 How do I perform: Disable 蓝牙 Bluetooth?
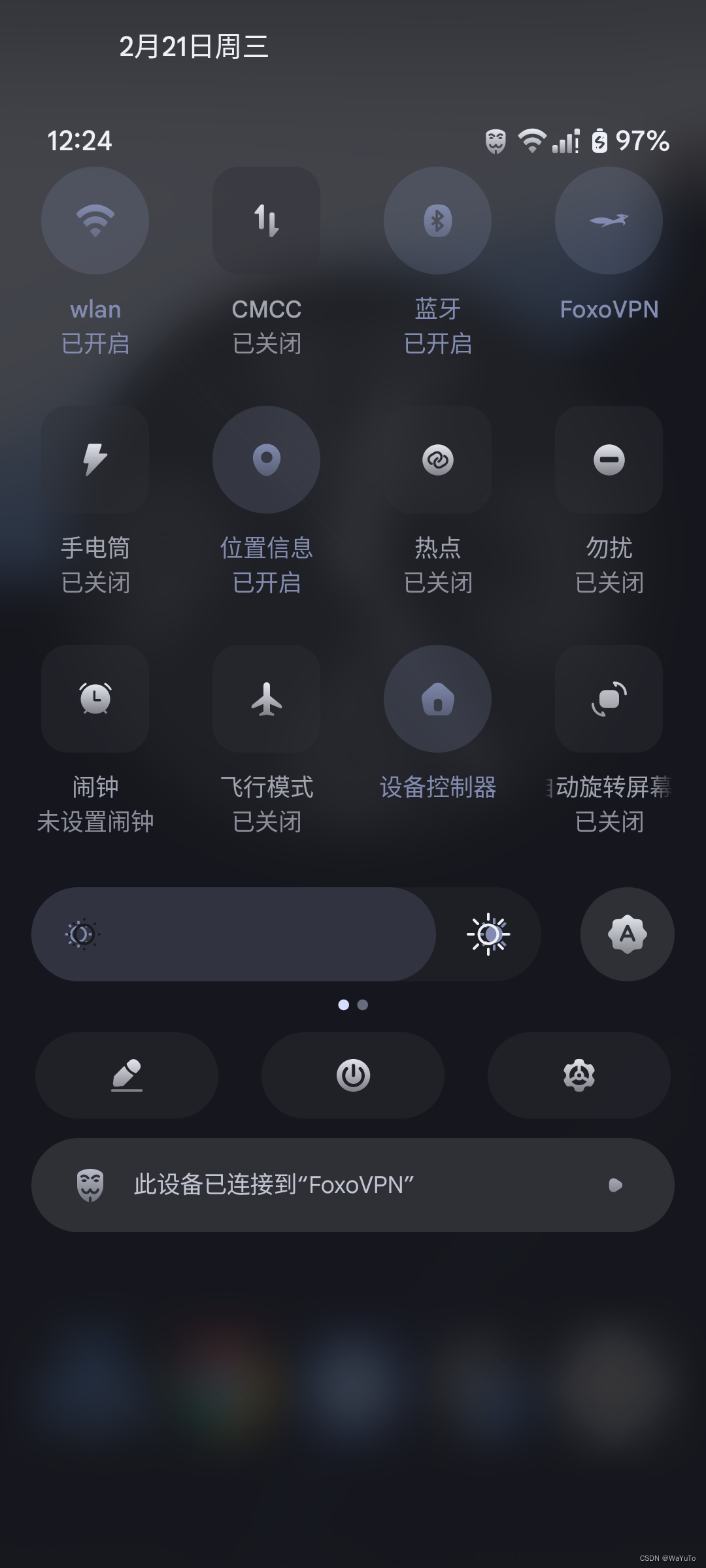[x=437, y=221]
